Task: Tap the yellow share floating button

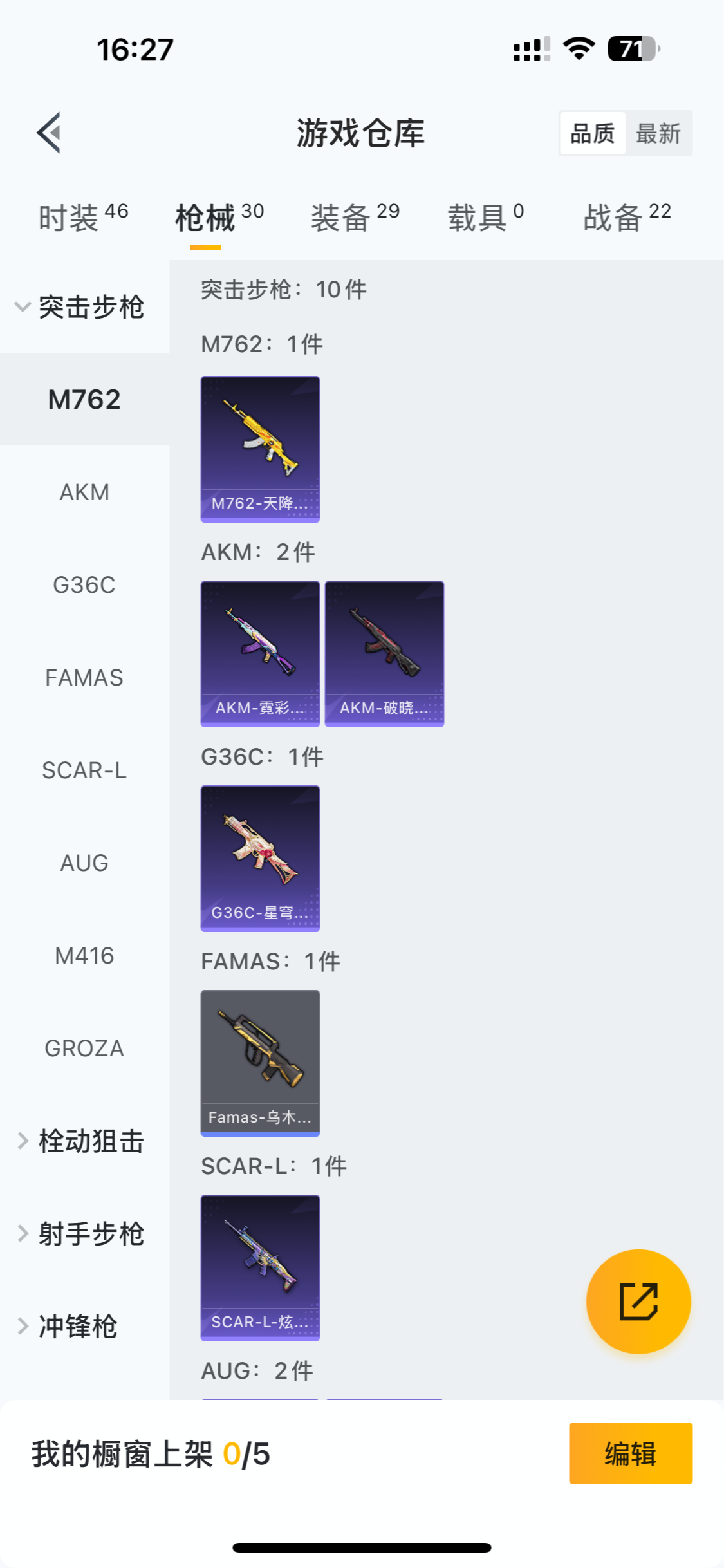Action: pos(638,1302)
